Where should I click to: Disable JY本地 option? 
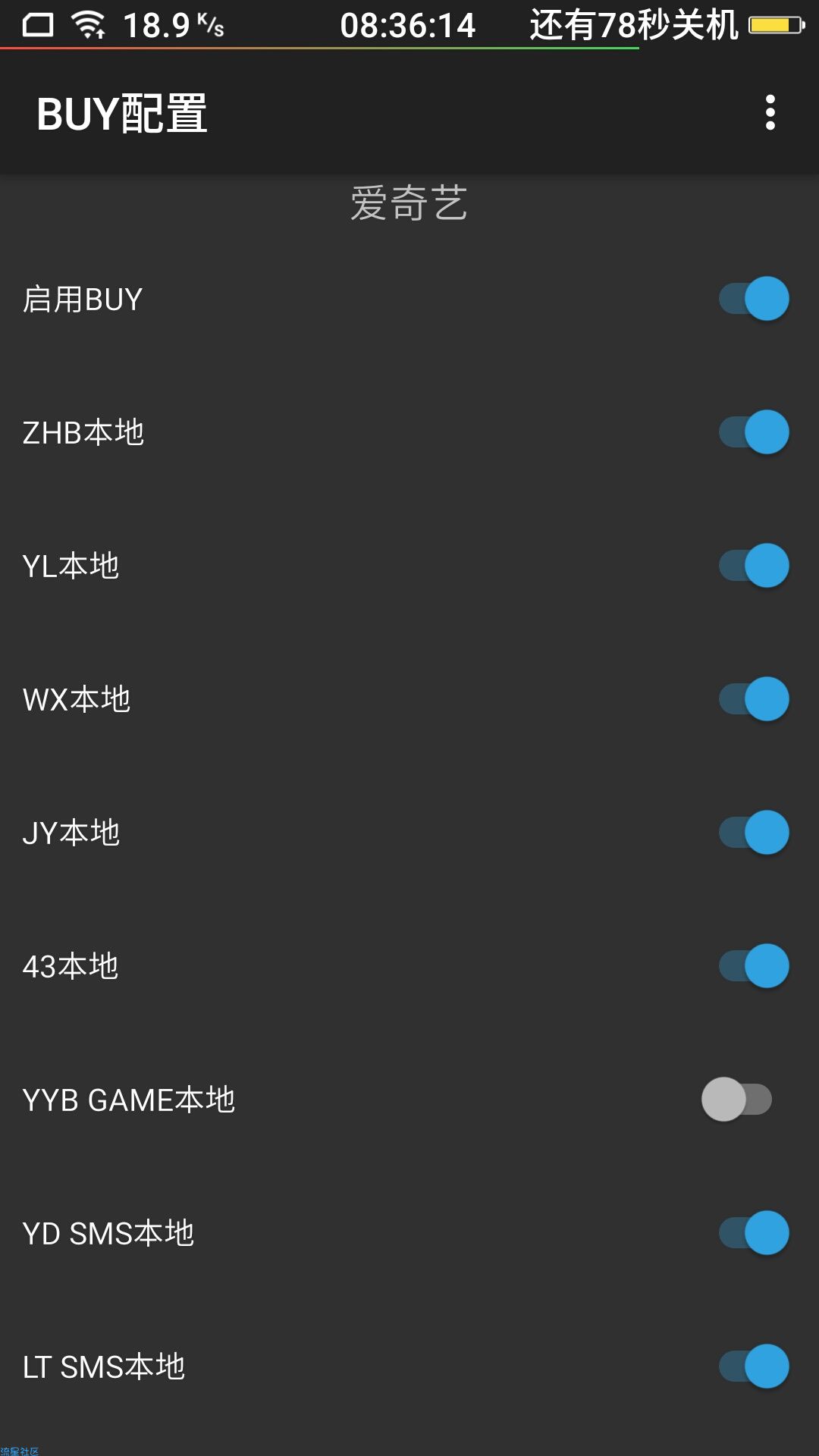(x=754, y=833)
